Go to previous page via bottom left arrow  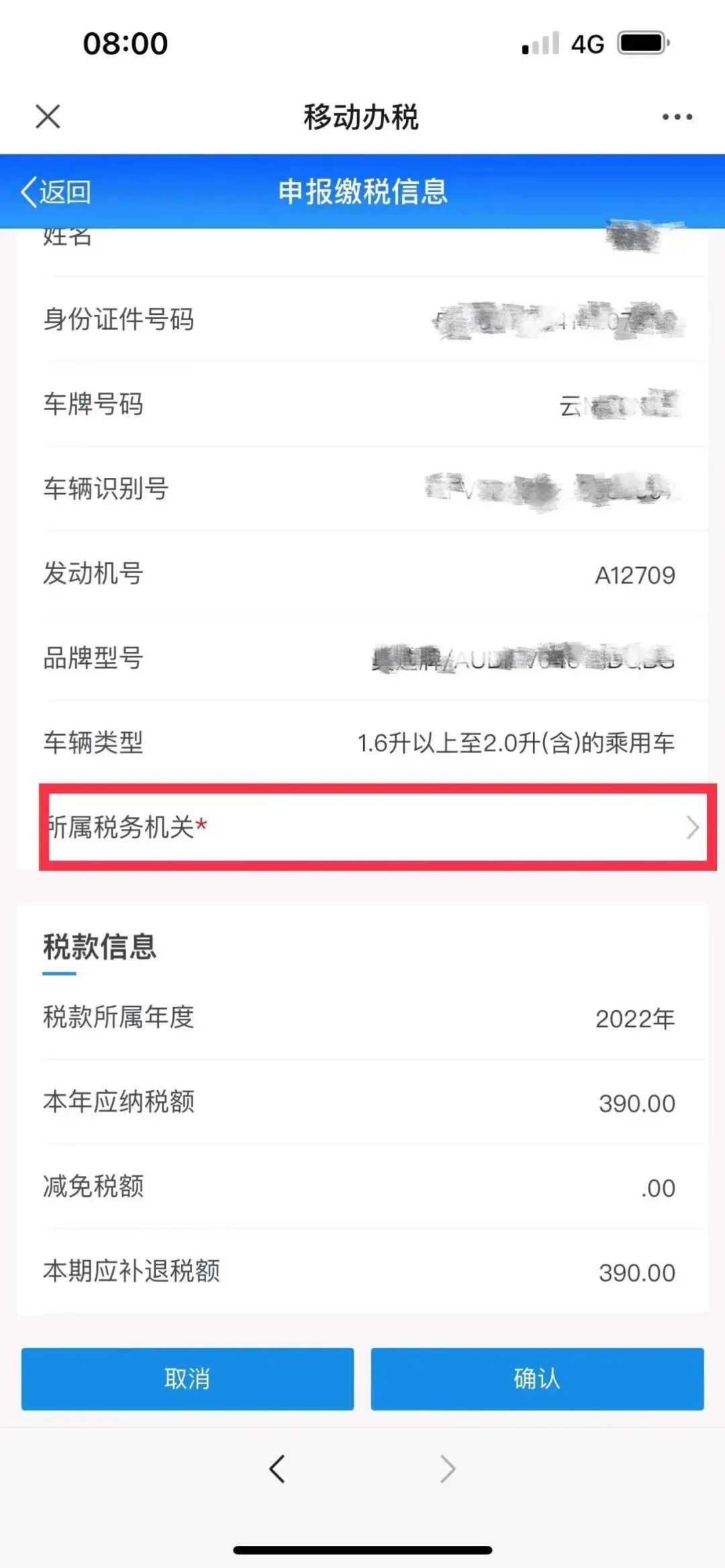pos(277,1469)
